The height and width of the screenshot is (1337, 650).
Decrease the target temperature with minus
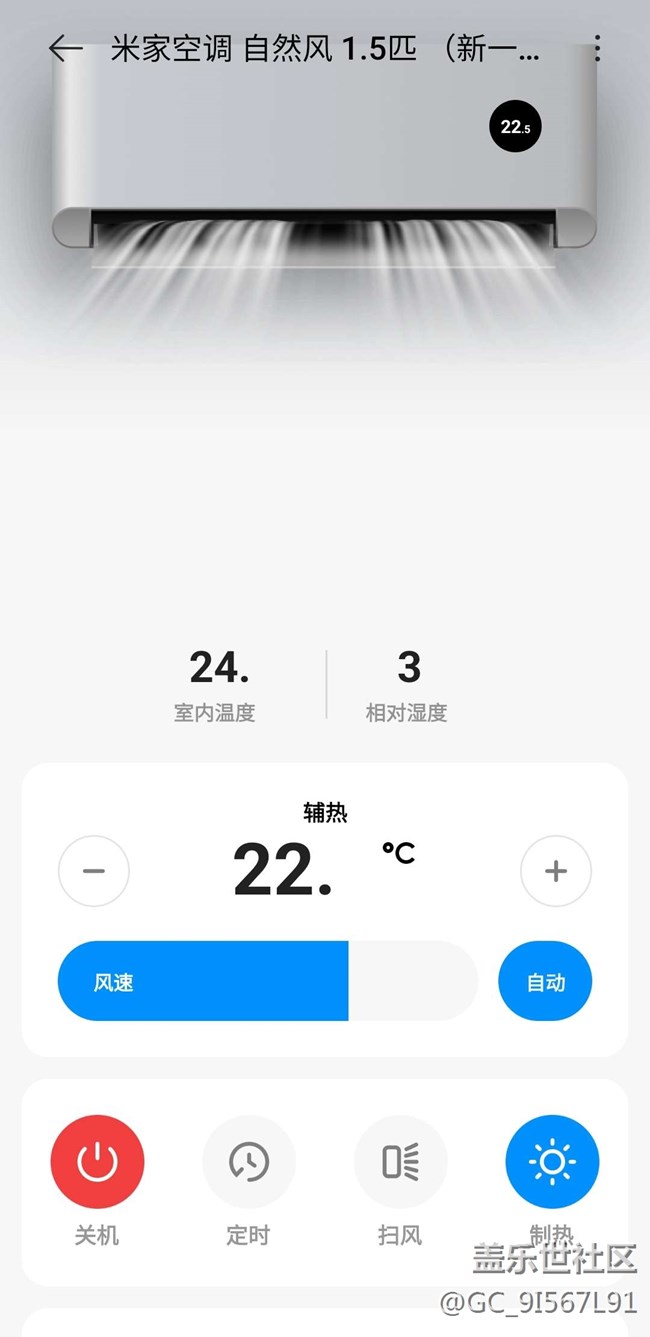coord(94,871)
